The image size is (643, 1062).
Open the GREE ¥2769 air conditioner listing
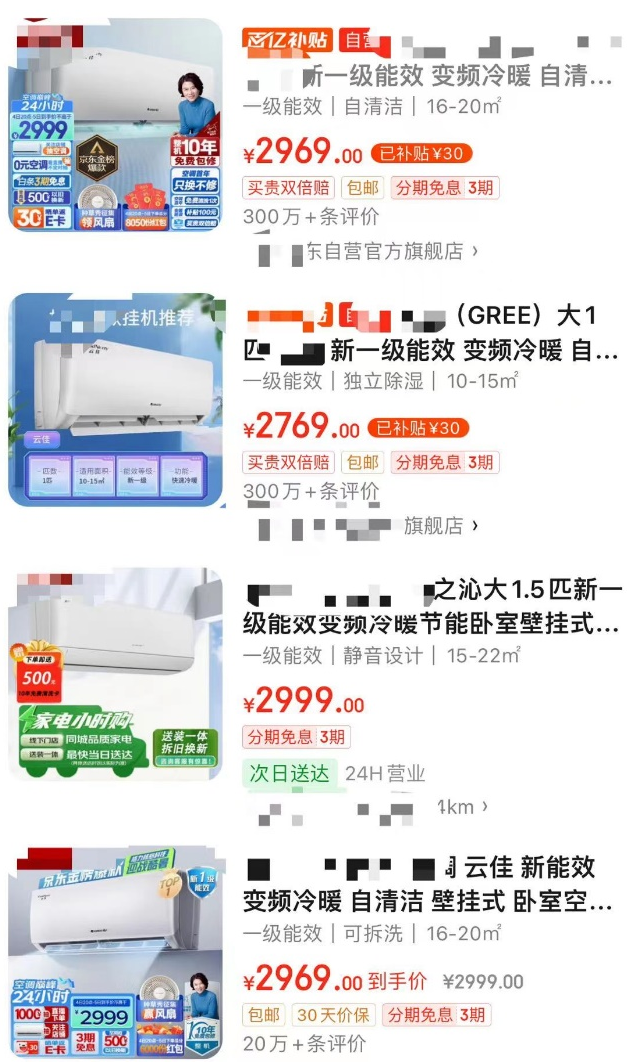pos(430,335)
